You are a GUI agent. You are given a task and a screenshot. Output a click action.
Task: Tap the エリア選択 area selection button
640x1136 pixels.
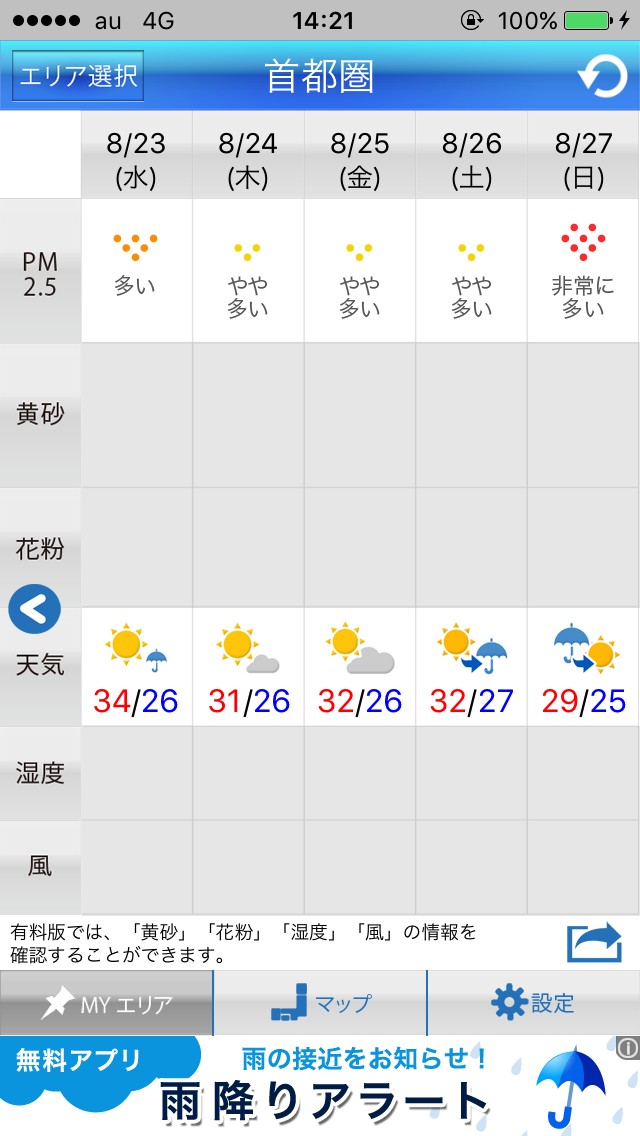(x=78, y=76)
